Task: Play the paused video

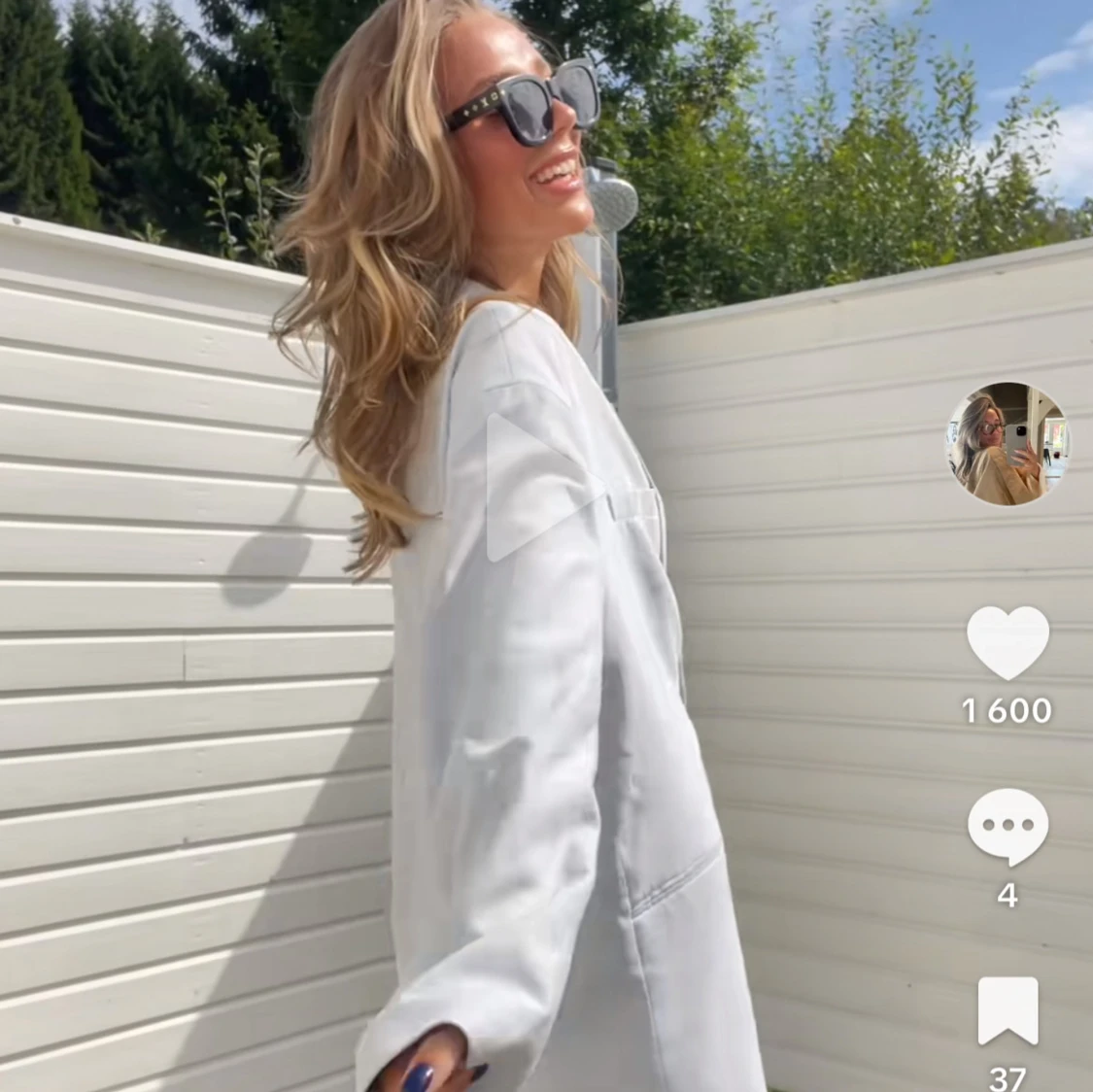Action: (x=537, y=487)
